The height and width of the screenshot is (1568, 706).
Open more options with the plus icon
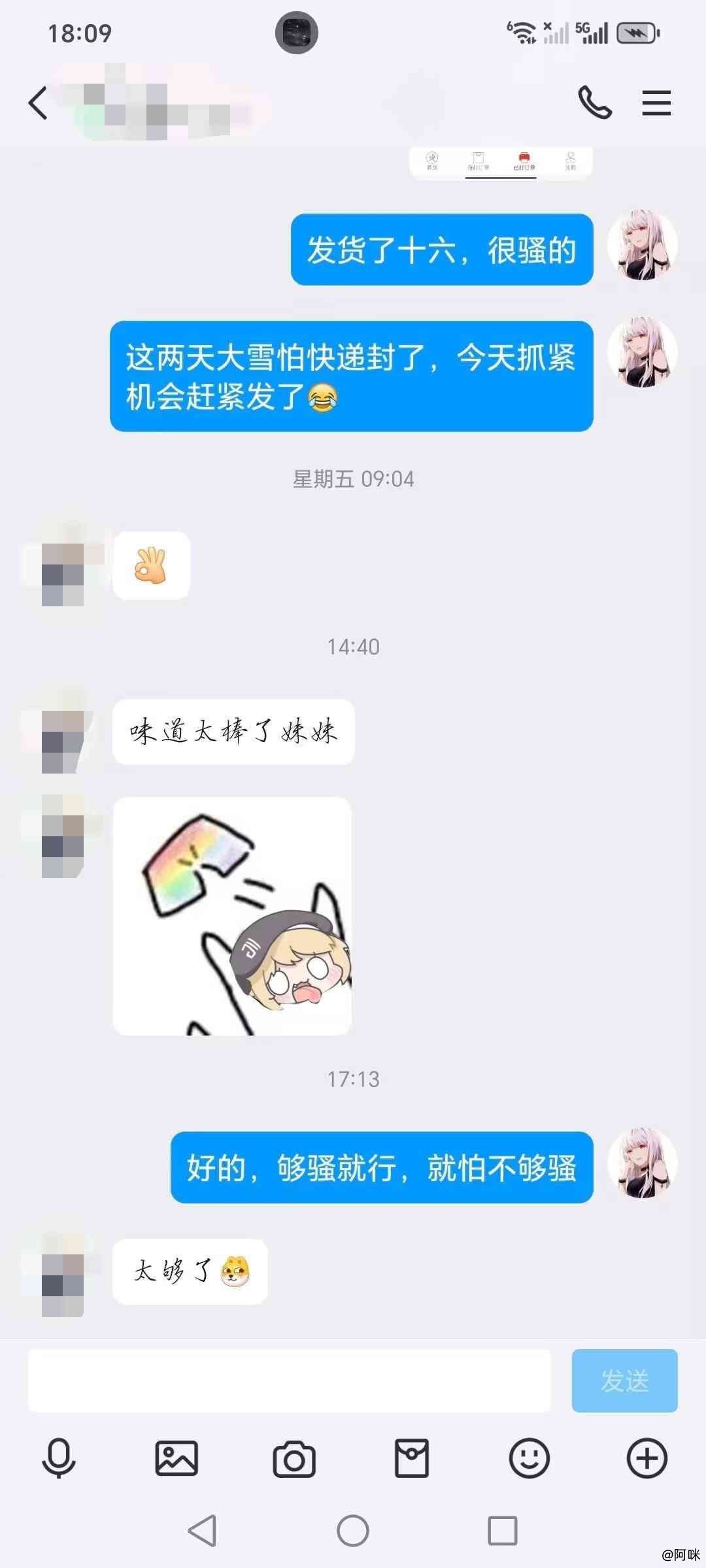(647, 1458)
